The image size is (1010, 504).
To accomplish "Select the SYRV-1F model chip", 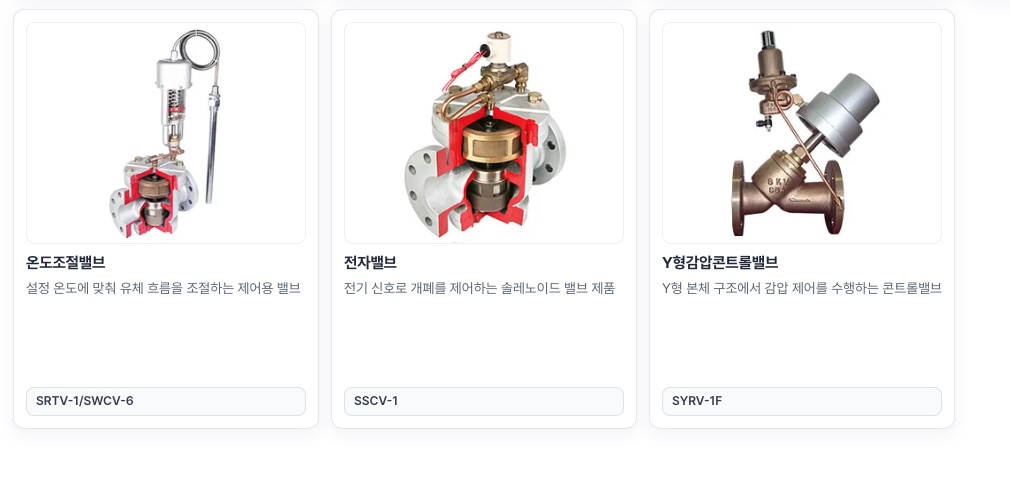I will [802, 401].
